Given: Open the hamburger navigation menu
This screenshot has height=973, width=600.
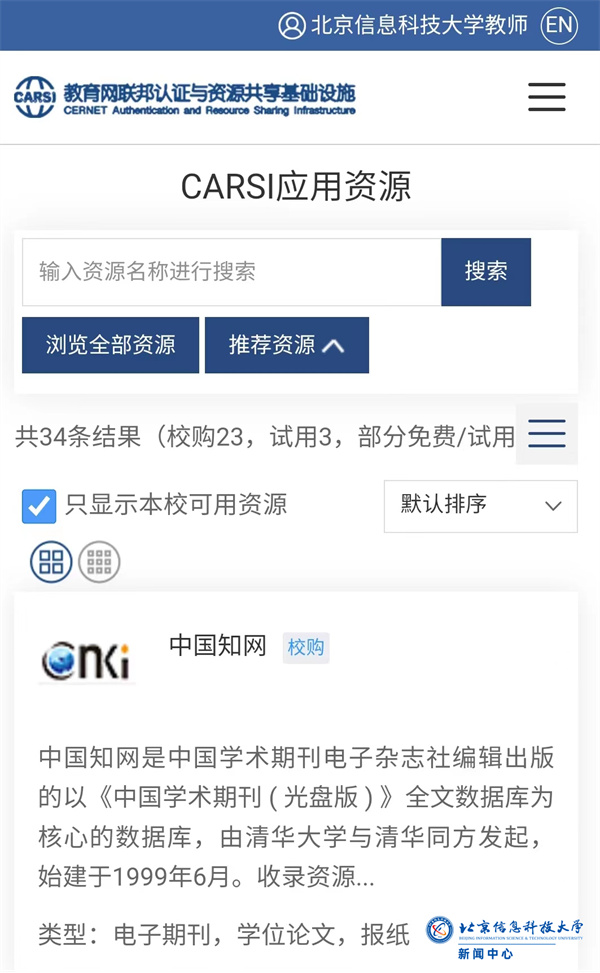Looking at the screenshot, I should coord(546,97).
